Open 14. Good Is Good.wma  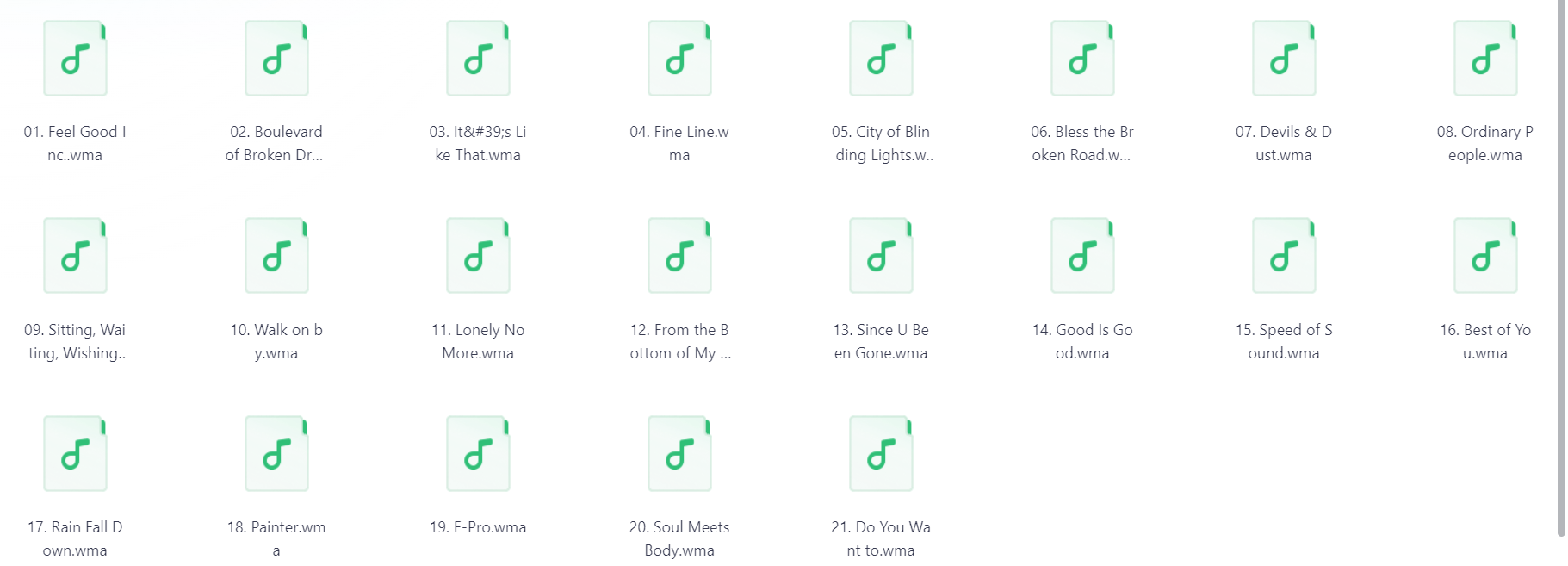(x=1083, y=256)
